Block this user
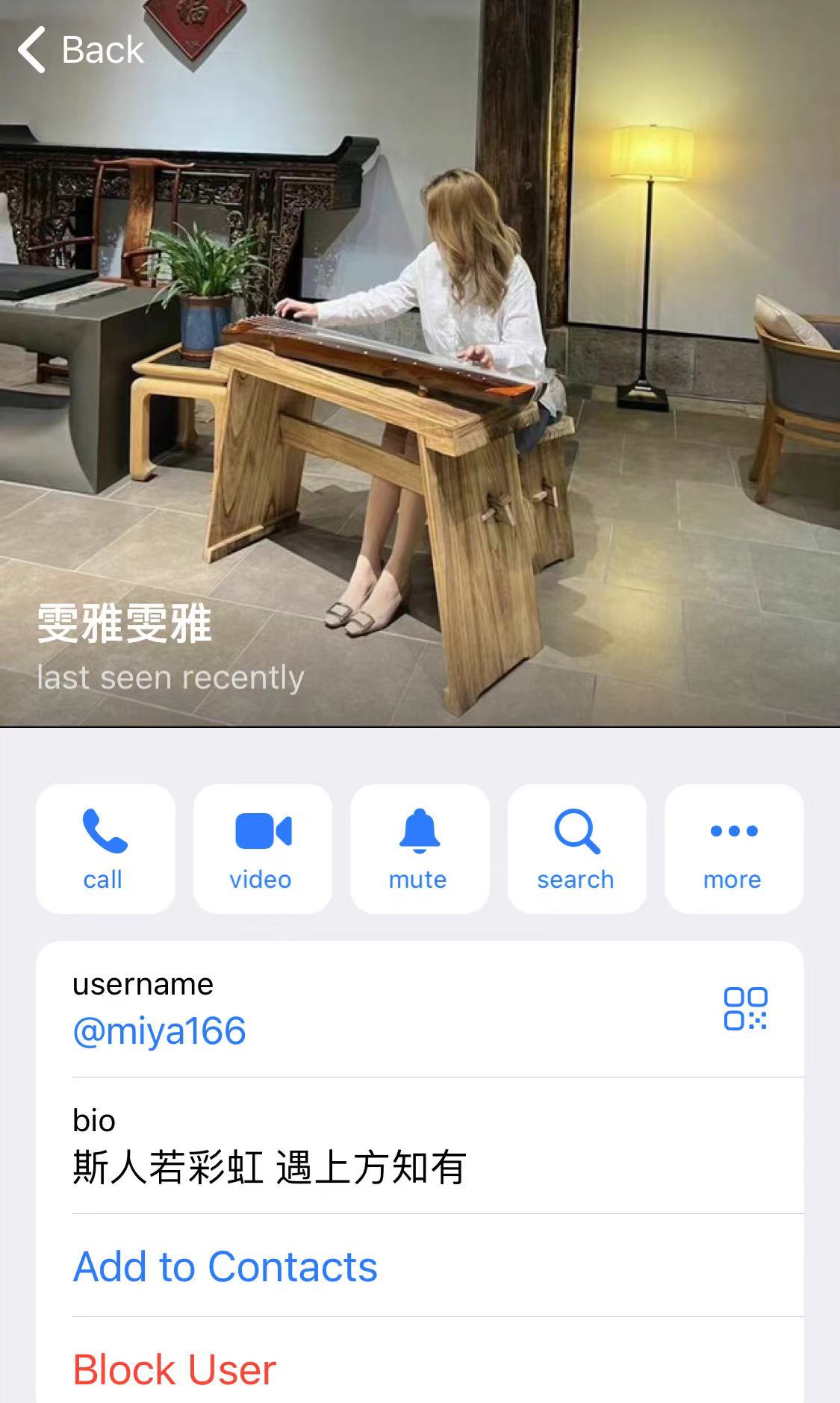The width and height of the screenshot is (840, 1403). tap(174, 1369)
